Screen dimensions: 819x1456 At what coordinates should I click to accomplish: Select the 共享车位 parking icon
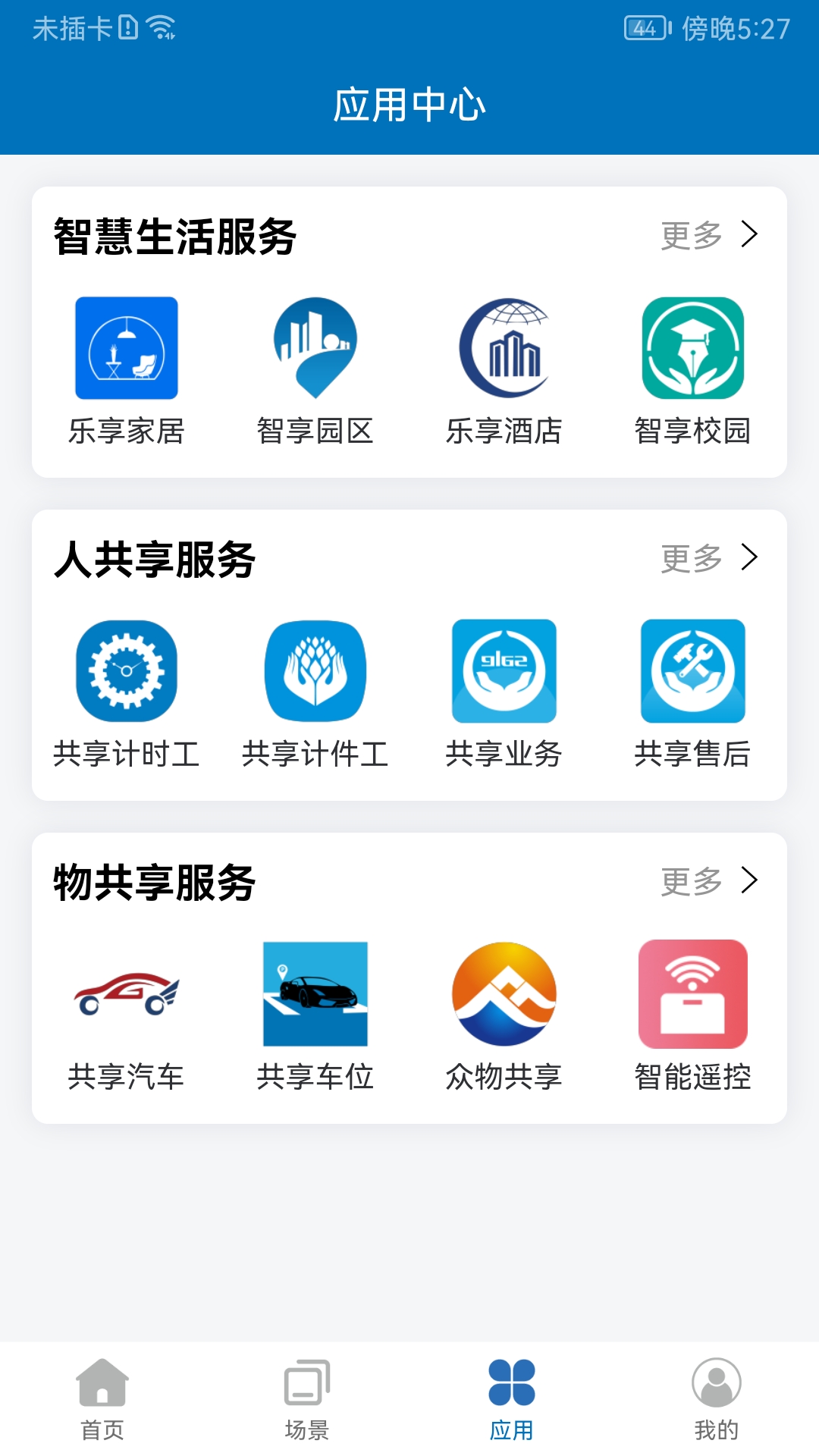314,994
